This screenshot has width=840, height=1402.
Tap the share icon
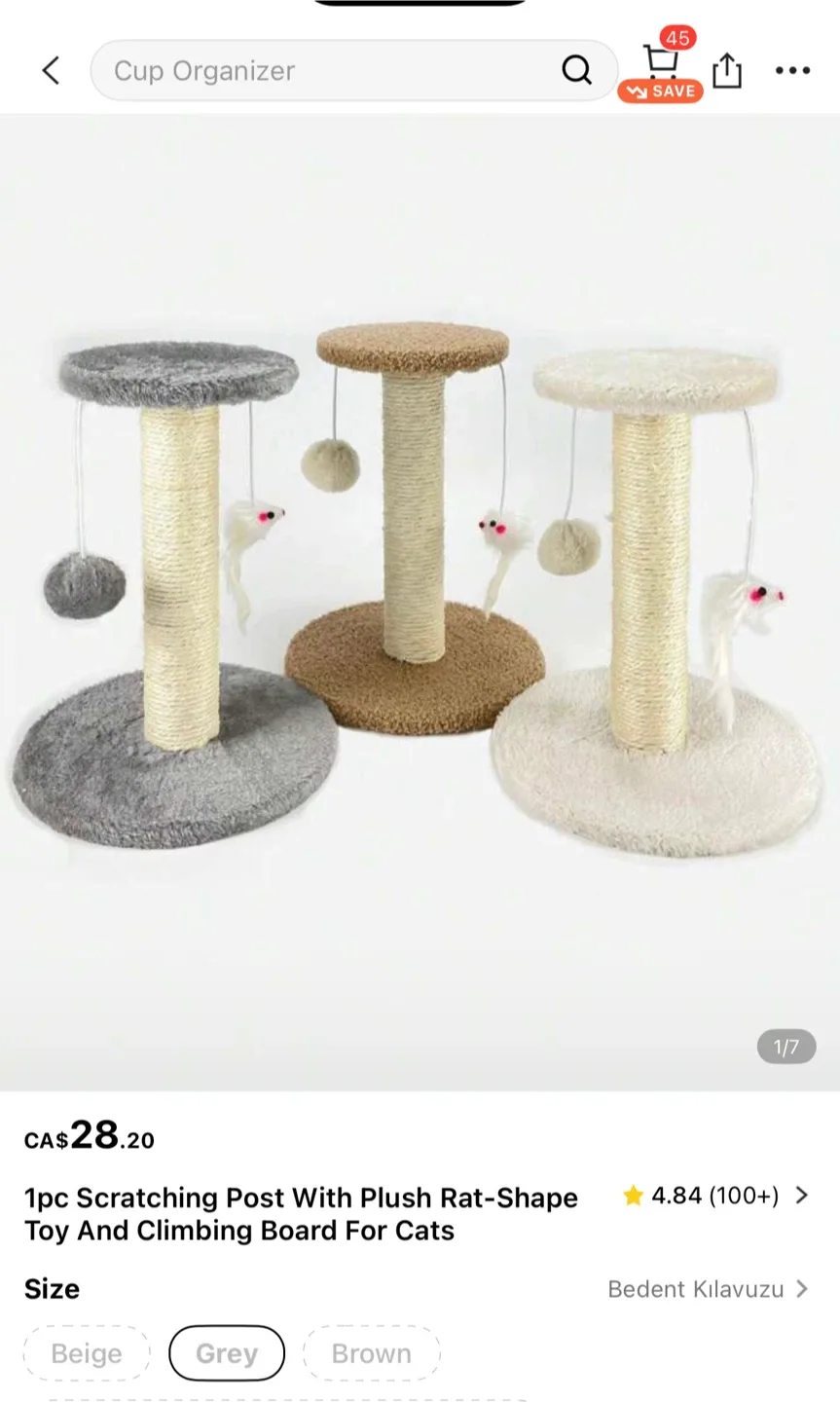pyautogui.click(x=727, y=70)
